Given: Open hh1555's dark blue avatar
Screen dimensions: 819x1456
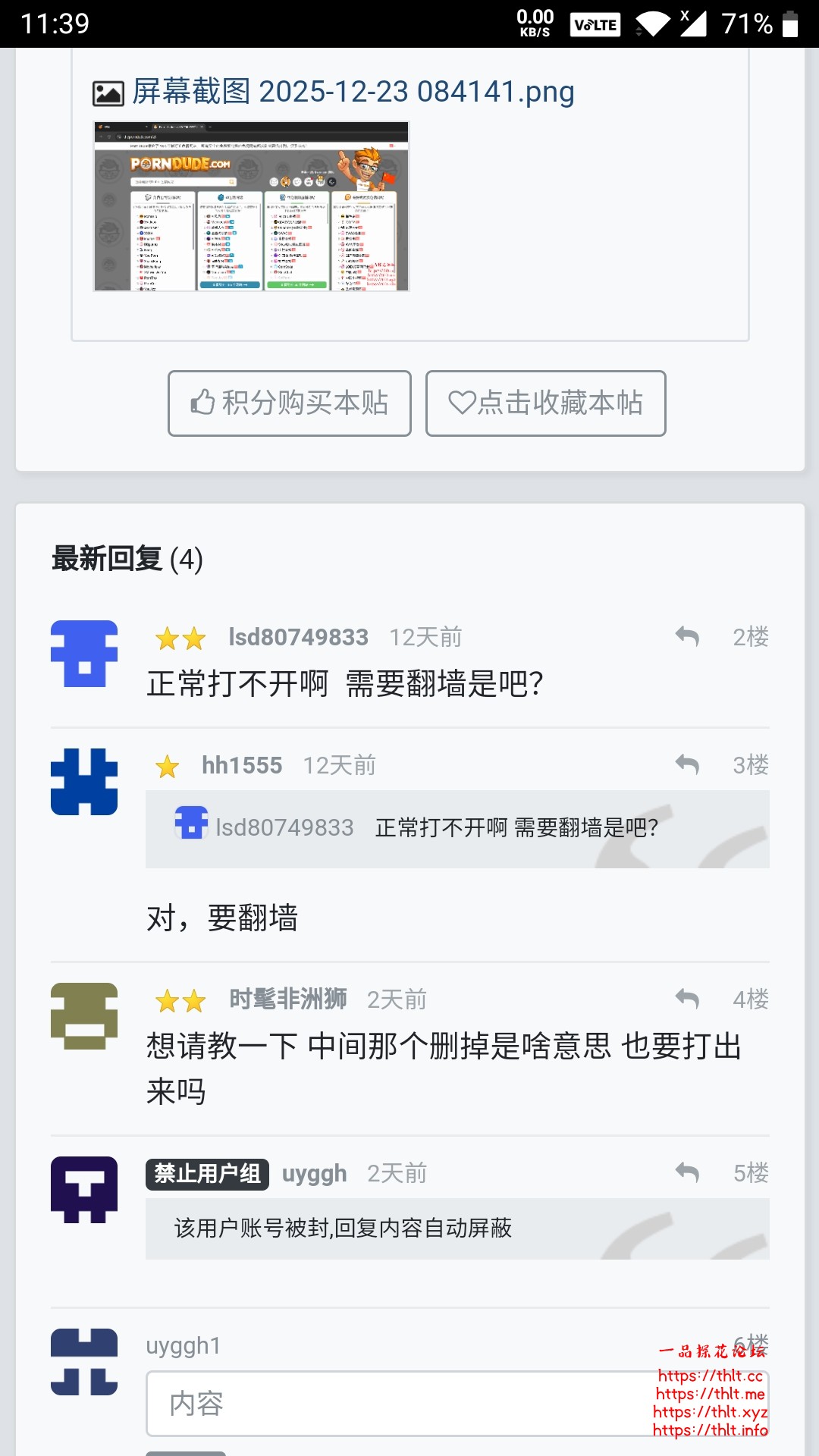Looking at the screenshot, I should click(x=83, y=781).
